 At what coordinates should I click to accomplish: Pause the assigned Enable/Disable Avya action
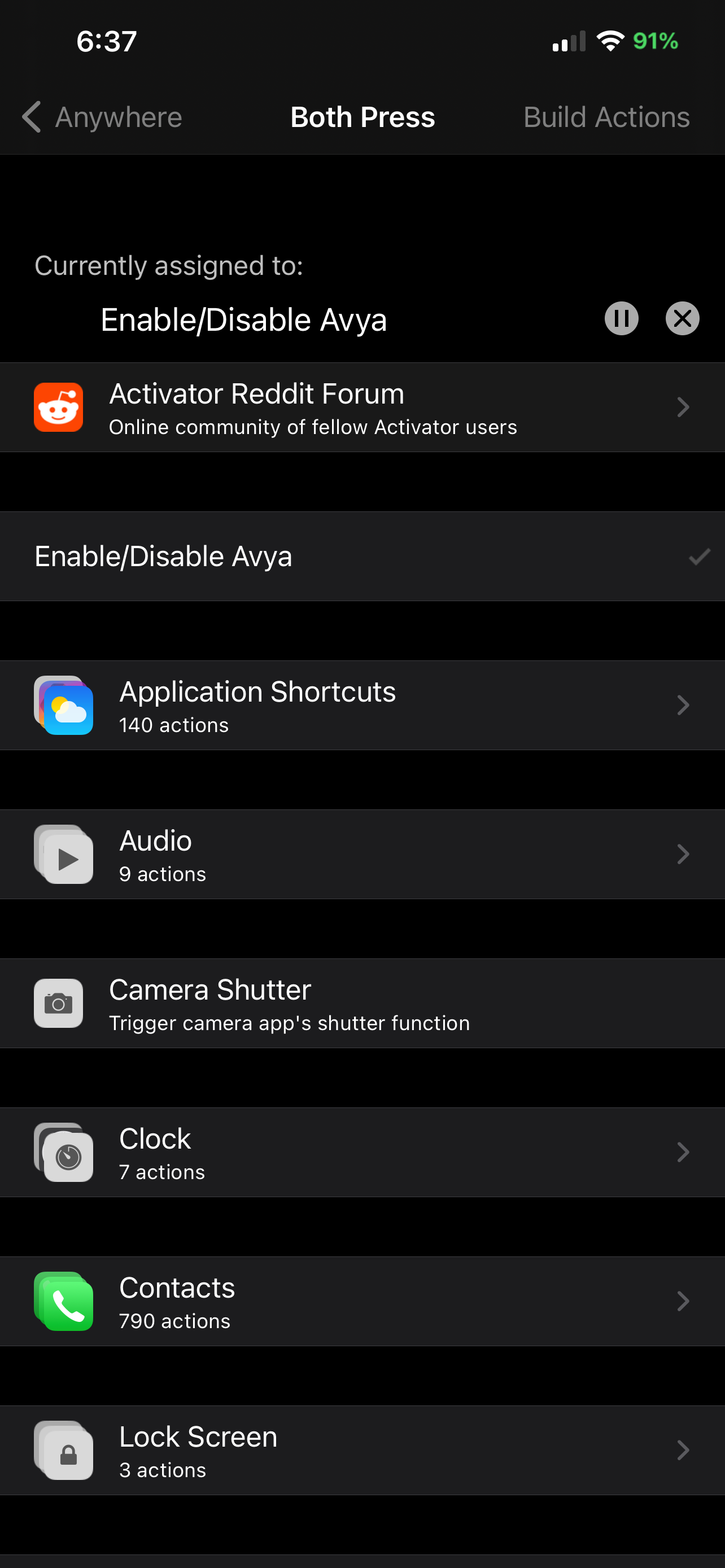(622, 318)
